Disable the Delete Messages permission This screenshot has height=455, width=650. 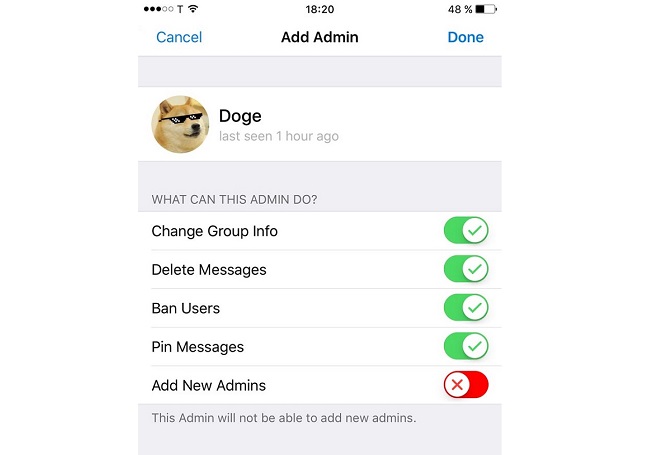(x=466, y=270)
